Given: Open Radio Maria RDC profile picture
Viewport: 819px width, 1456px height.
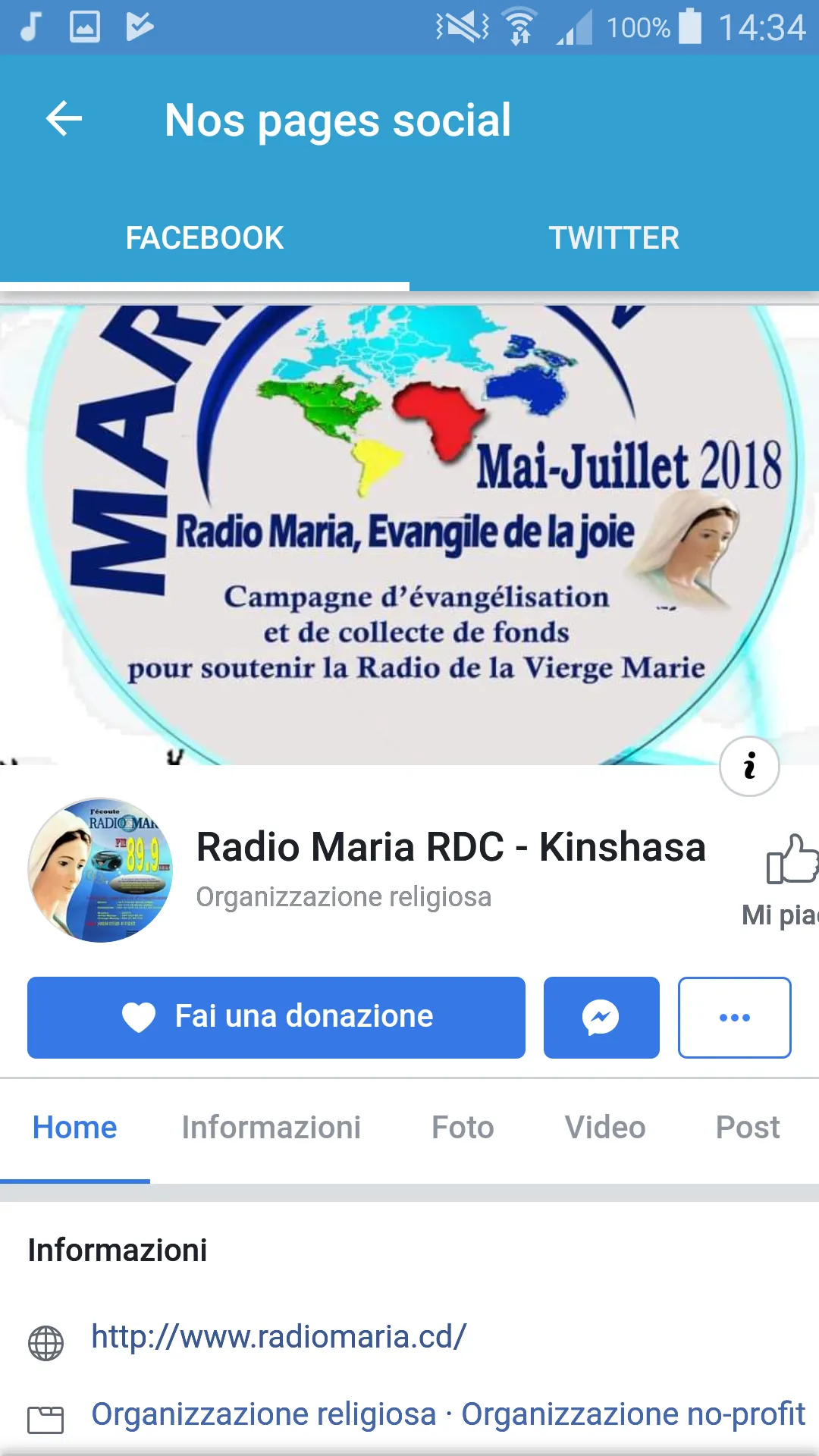Looking at the screenshot, I should coord(100,870).
